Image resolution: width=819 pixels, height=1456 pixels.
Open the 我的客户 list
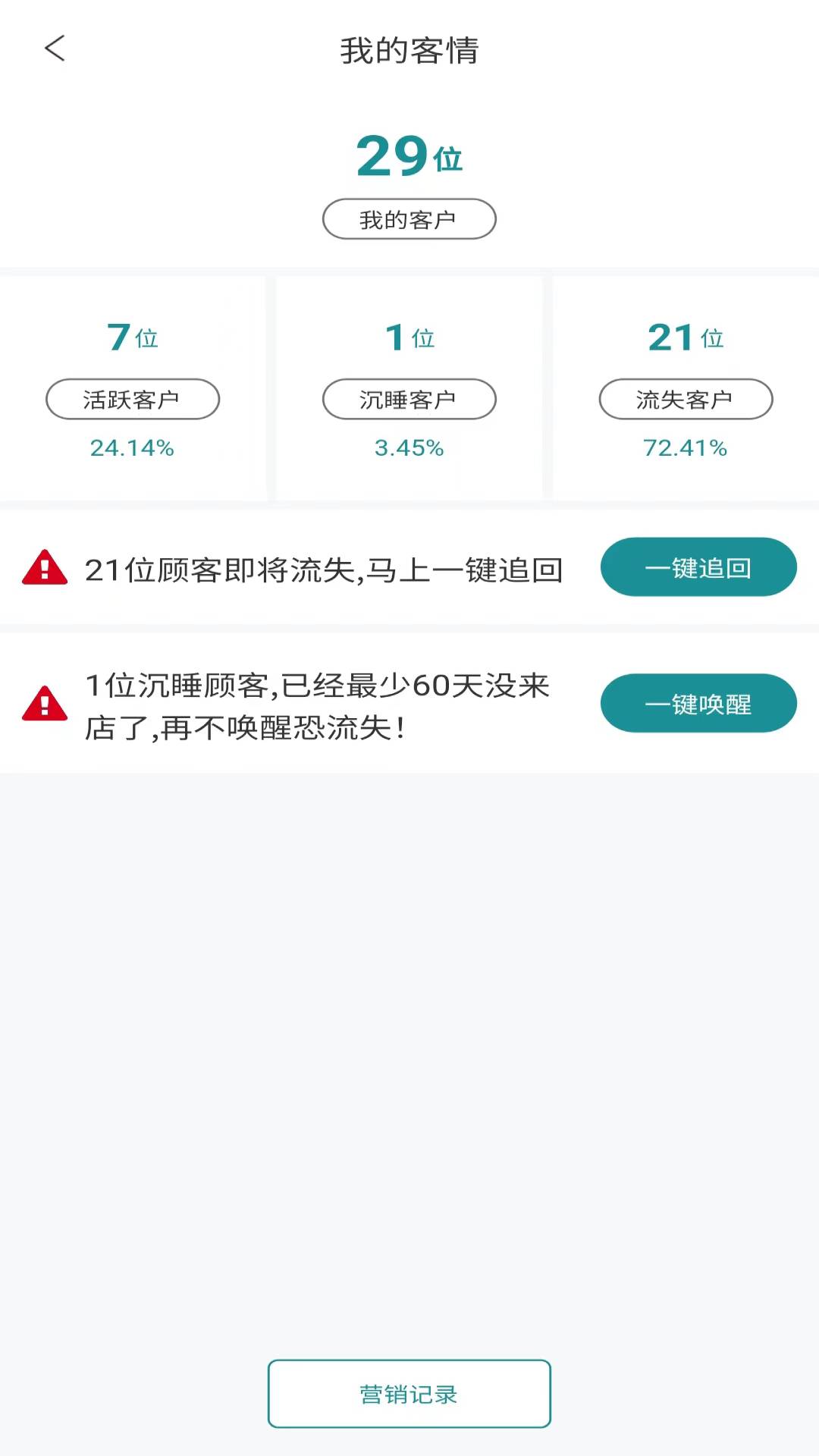409,219
